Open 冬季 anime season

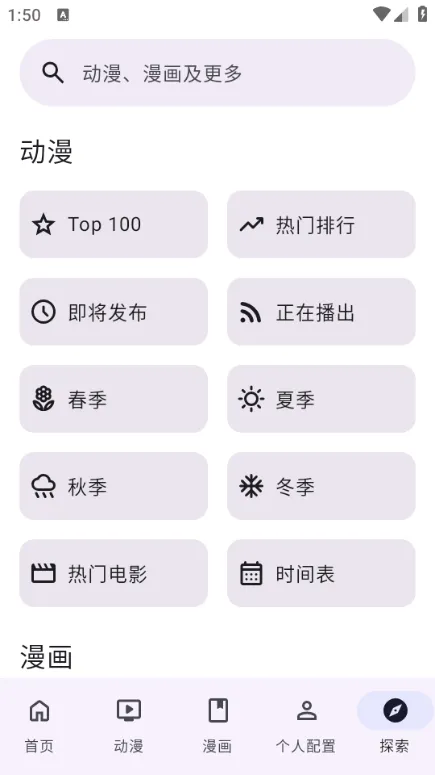tap(321, 486)
